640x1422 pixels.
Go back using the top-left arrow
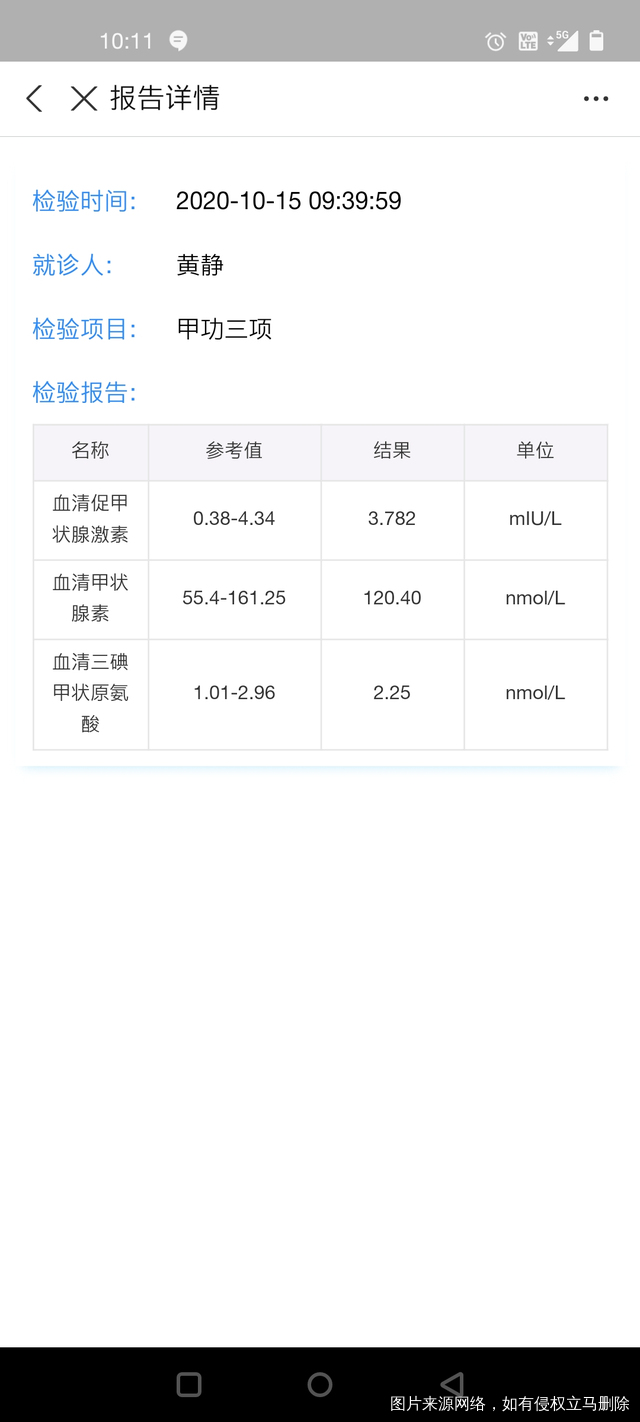point(34,98)
